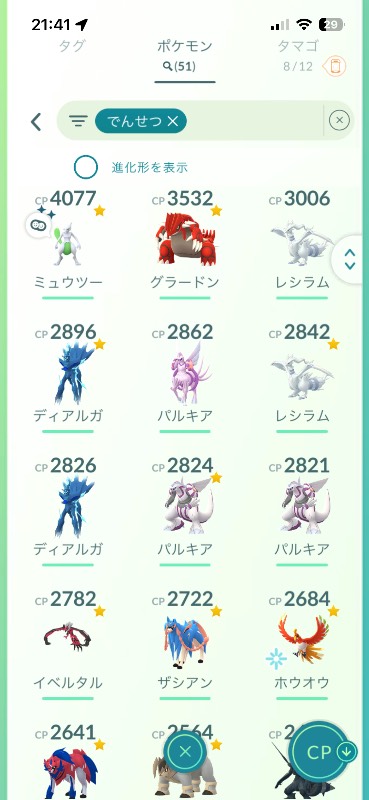This screenshot has width=369, height=800.
Task: Open ホウオウ with CP 2684
Action: [301, 645]
